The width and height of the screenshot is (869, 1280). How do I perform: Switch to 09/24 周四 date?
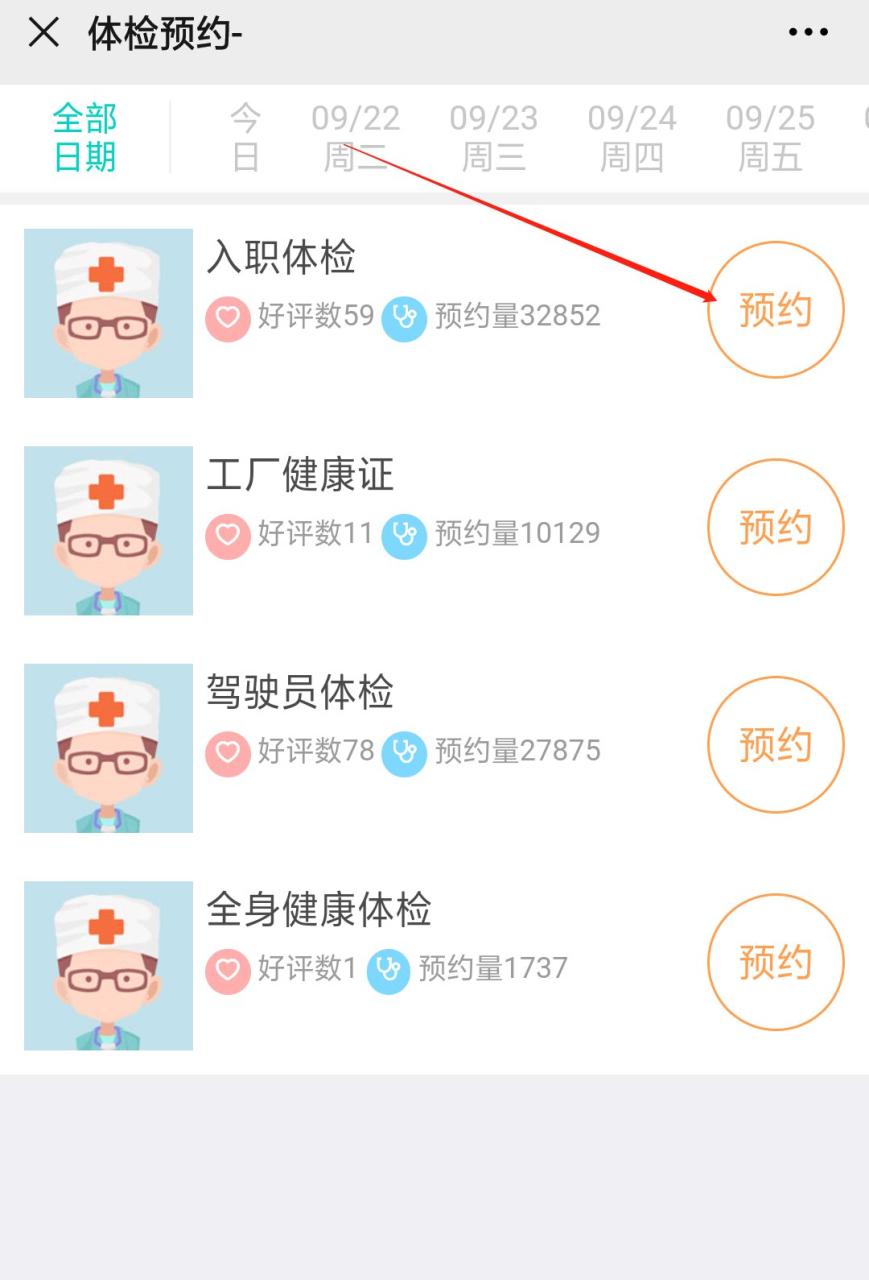(632, 137)
